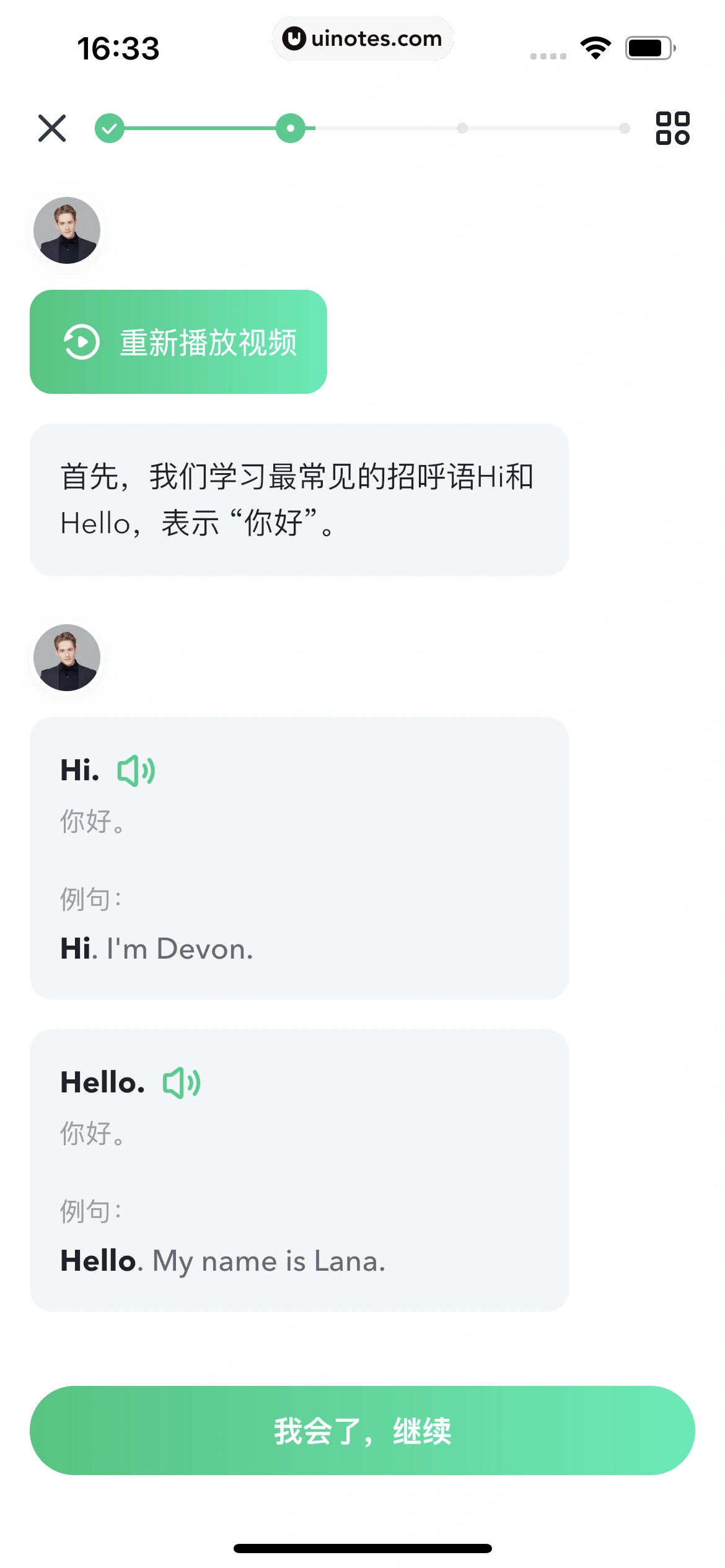The height and width of the screenshot is (1568, 725).
Task: Click the replay circular arrow icon
Action: click(x=81, y=341)
